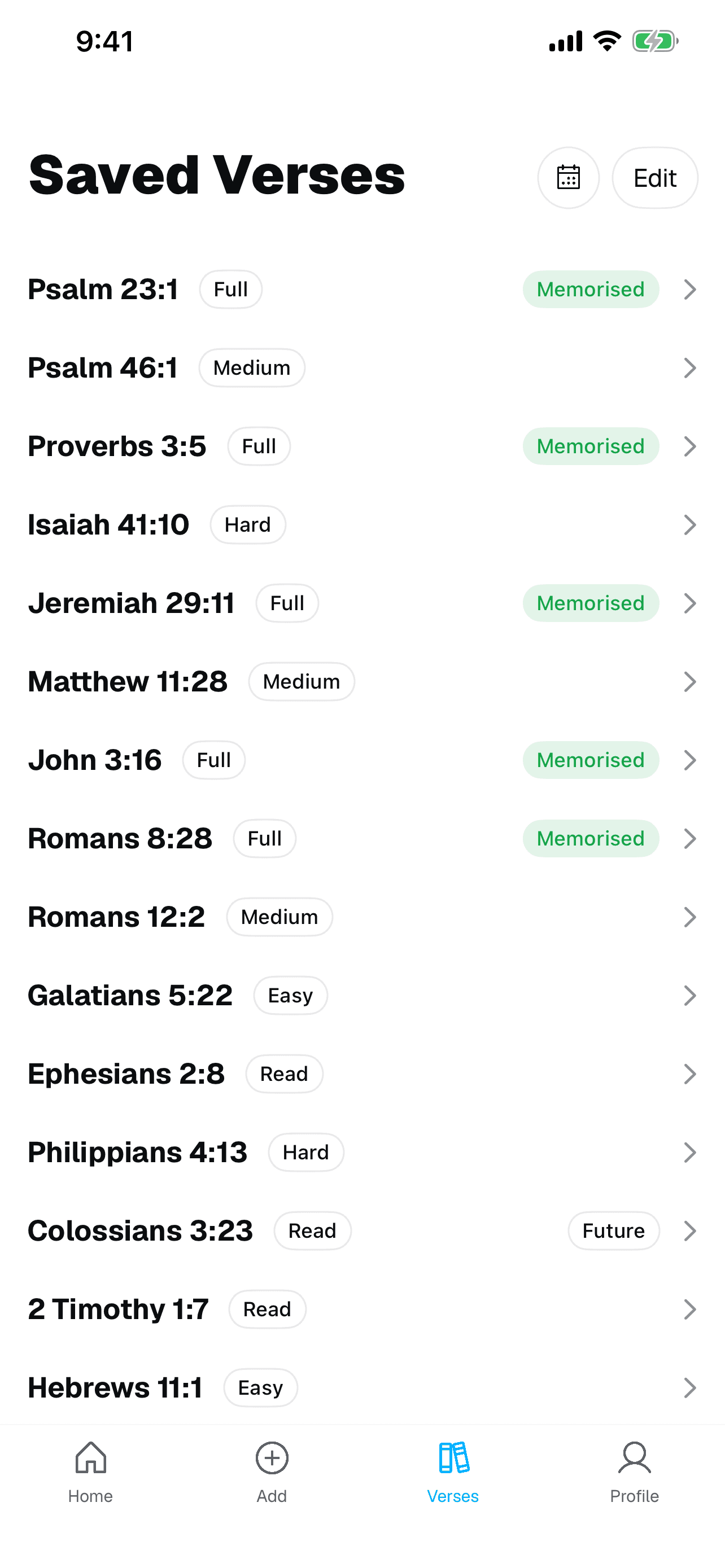Viewport: 725px width, 1568px height.
Task: Toggle the Memorised status on Romans 8:28
Action: 590,838
